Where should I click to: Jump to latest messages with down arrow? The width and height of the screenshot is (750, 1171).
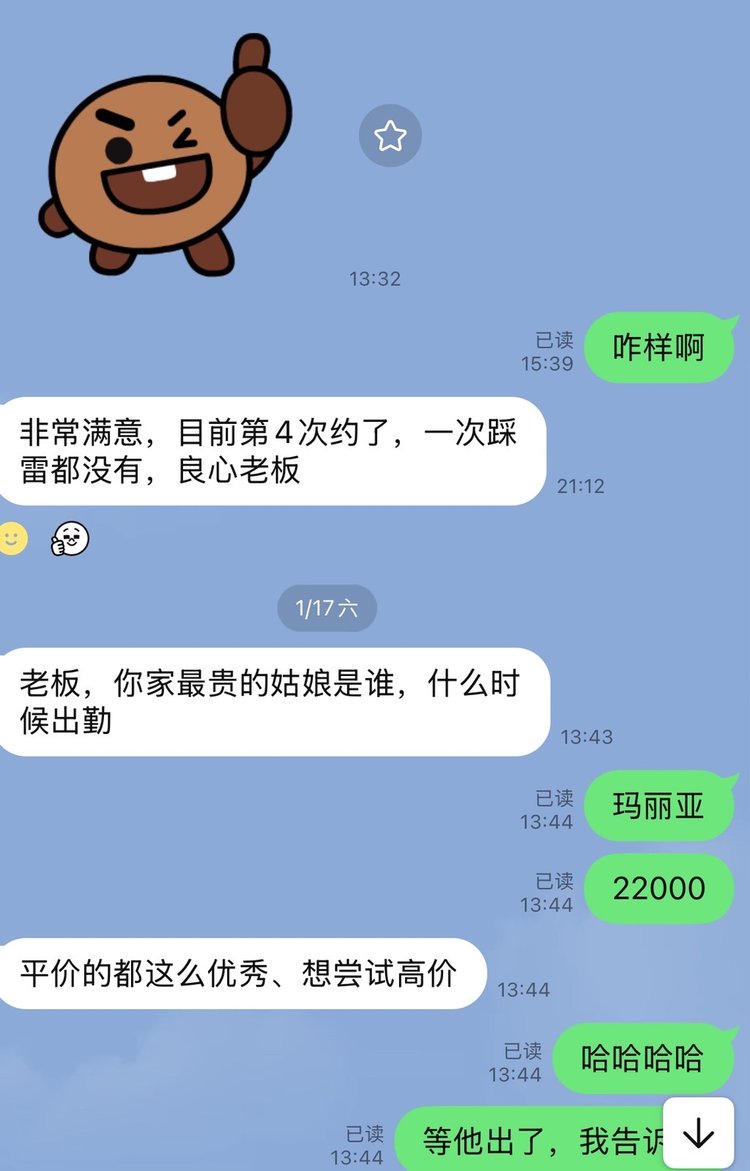(x=698, y=1133)
